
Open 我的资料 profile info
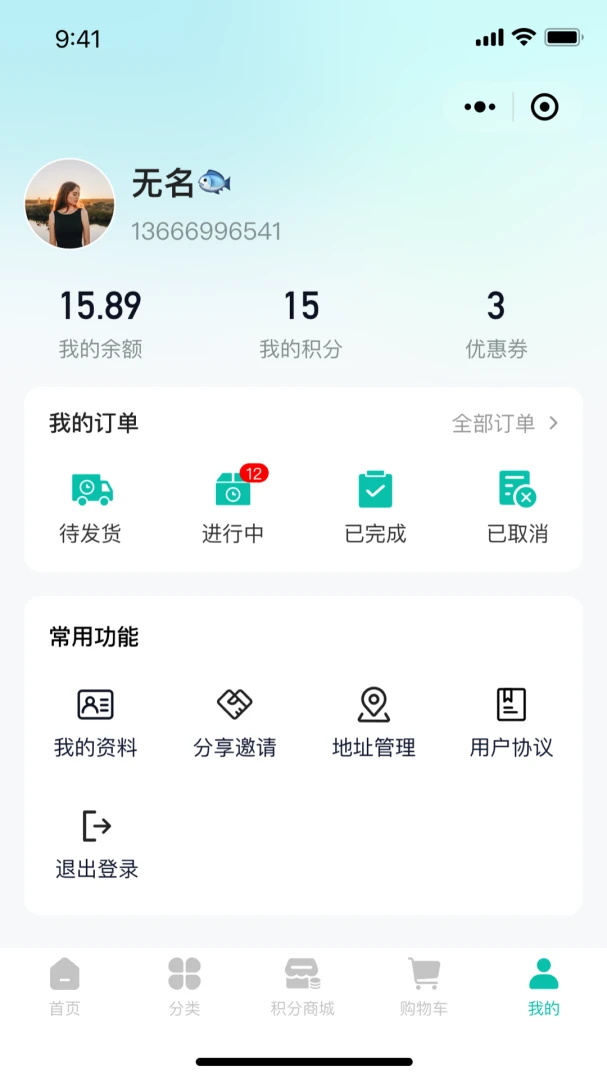(x=96, y=723)
